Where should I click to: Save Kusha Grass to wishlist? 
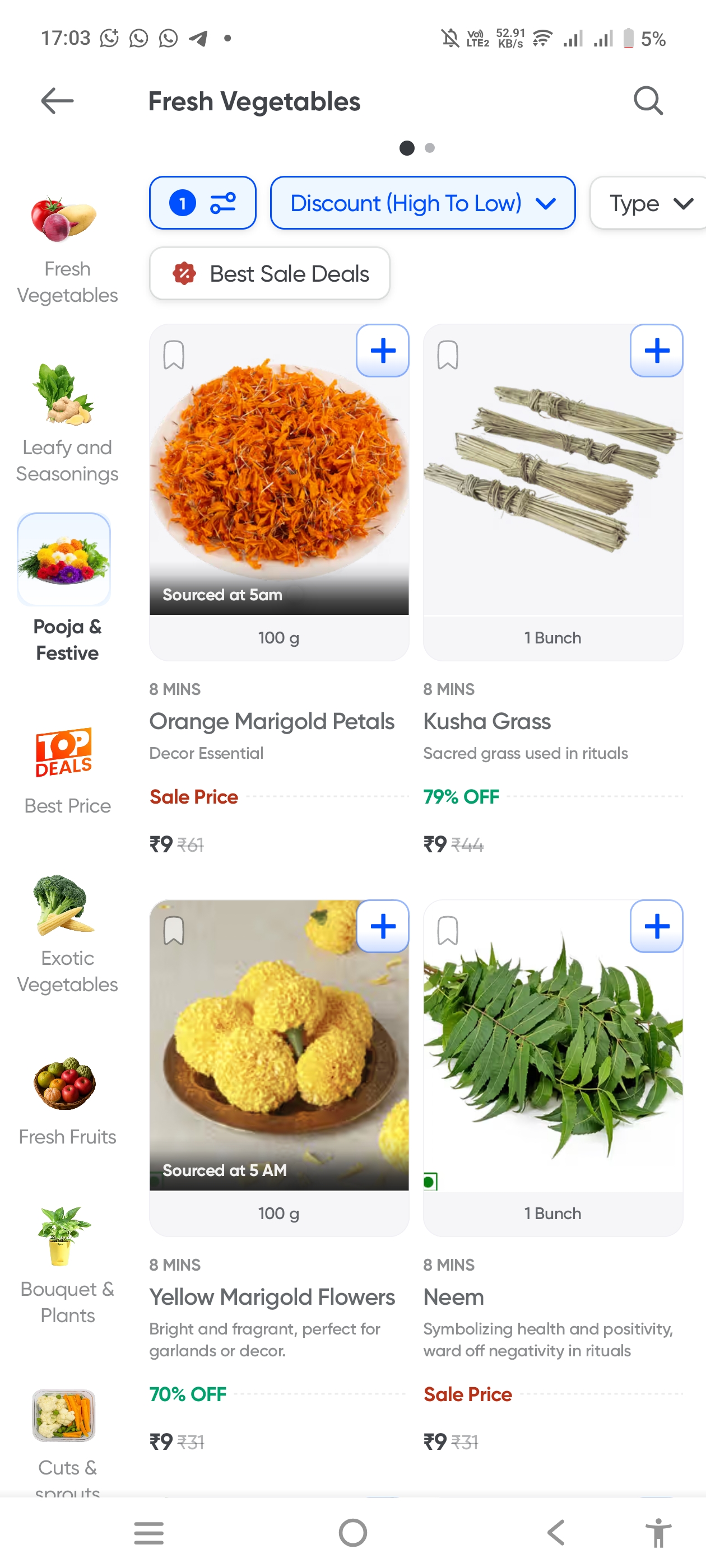coord(448,355)
